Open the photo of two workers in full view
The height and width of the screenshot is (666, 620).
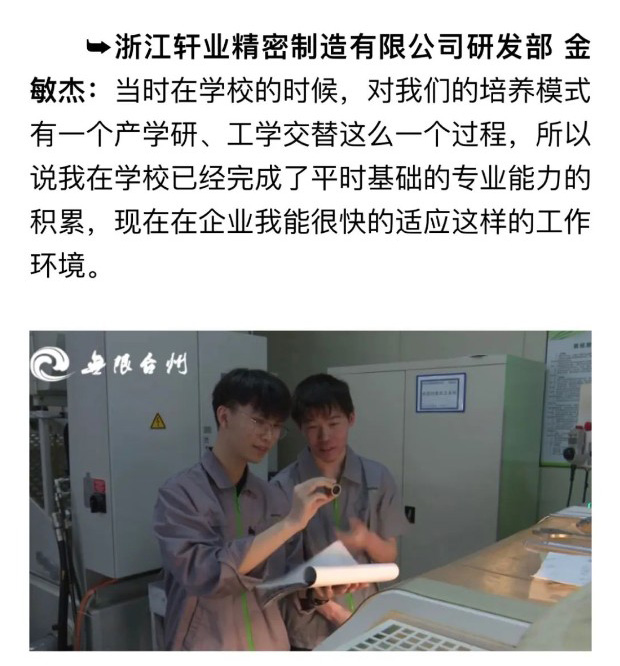[310, 492]
